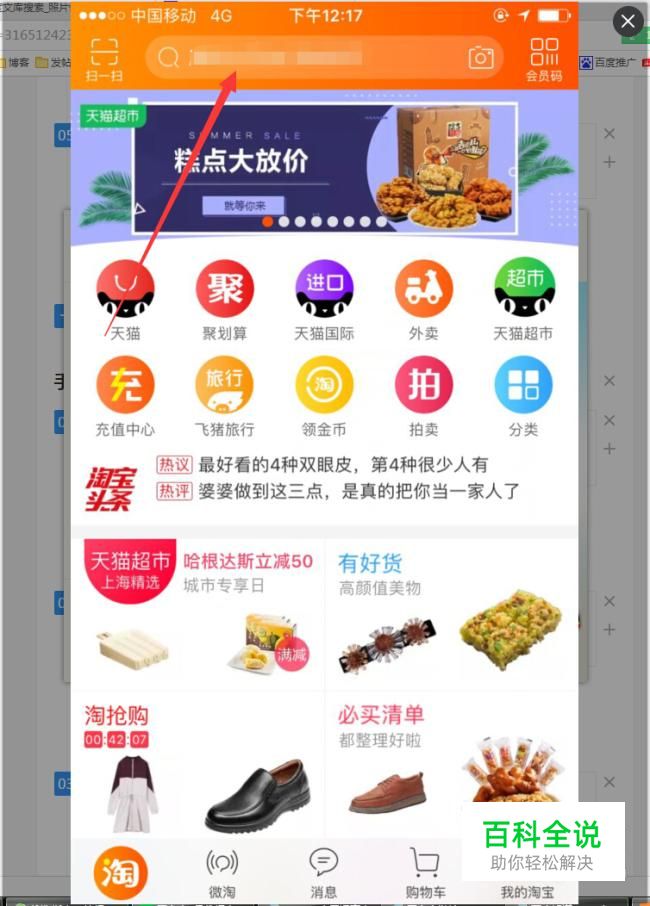
Task: Open 淘抢购 flash sale card
Action: 196,765
